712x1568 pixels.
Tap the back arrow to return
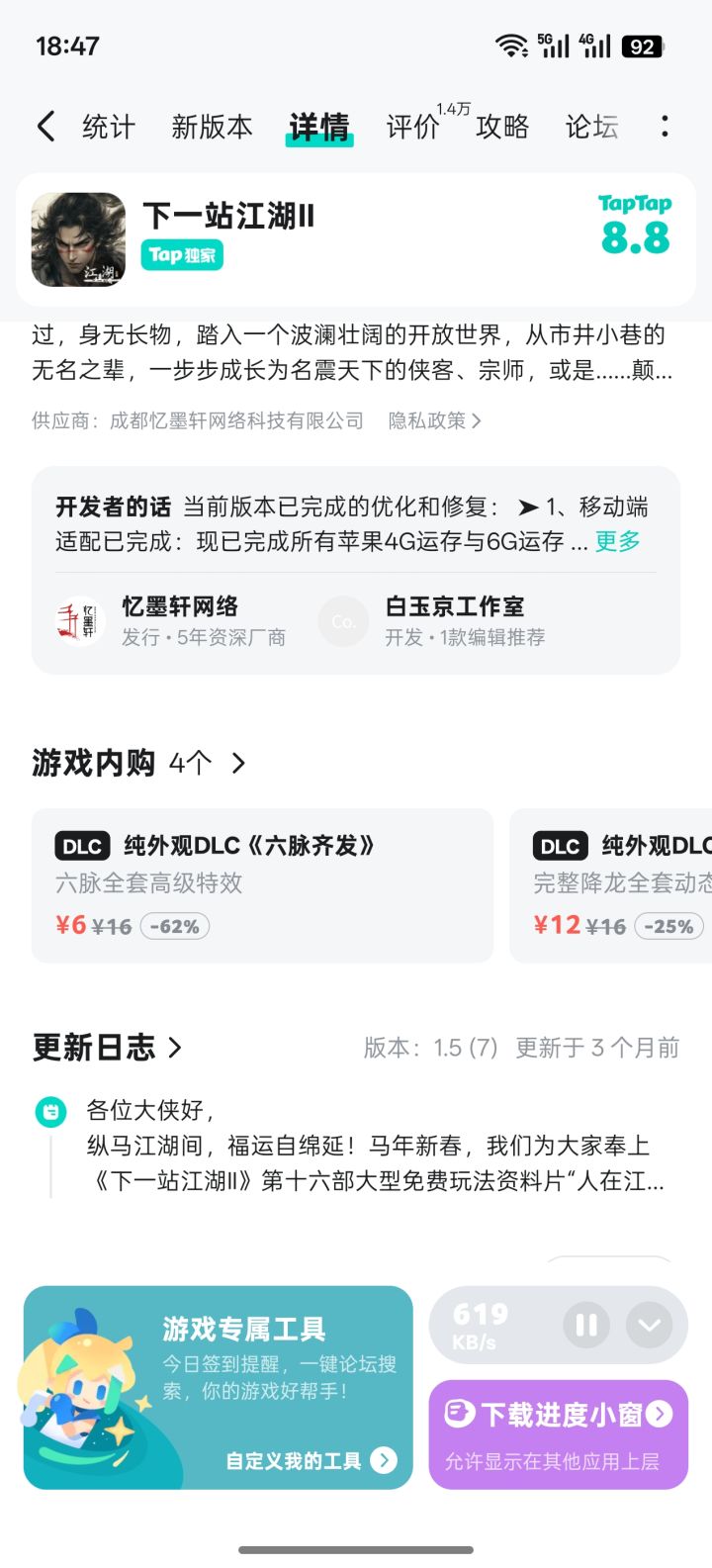point(44,127)
